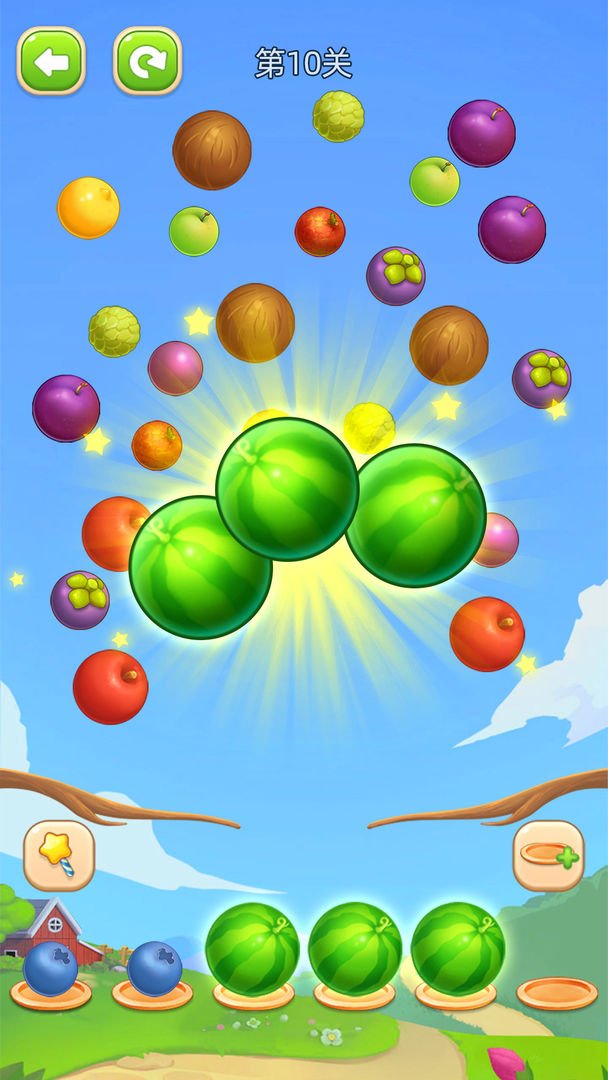Use the magic star wand booster

(x=59, y=855)
